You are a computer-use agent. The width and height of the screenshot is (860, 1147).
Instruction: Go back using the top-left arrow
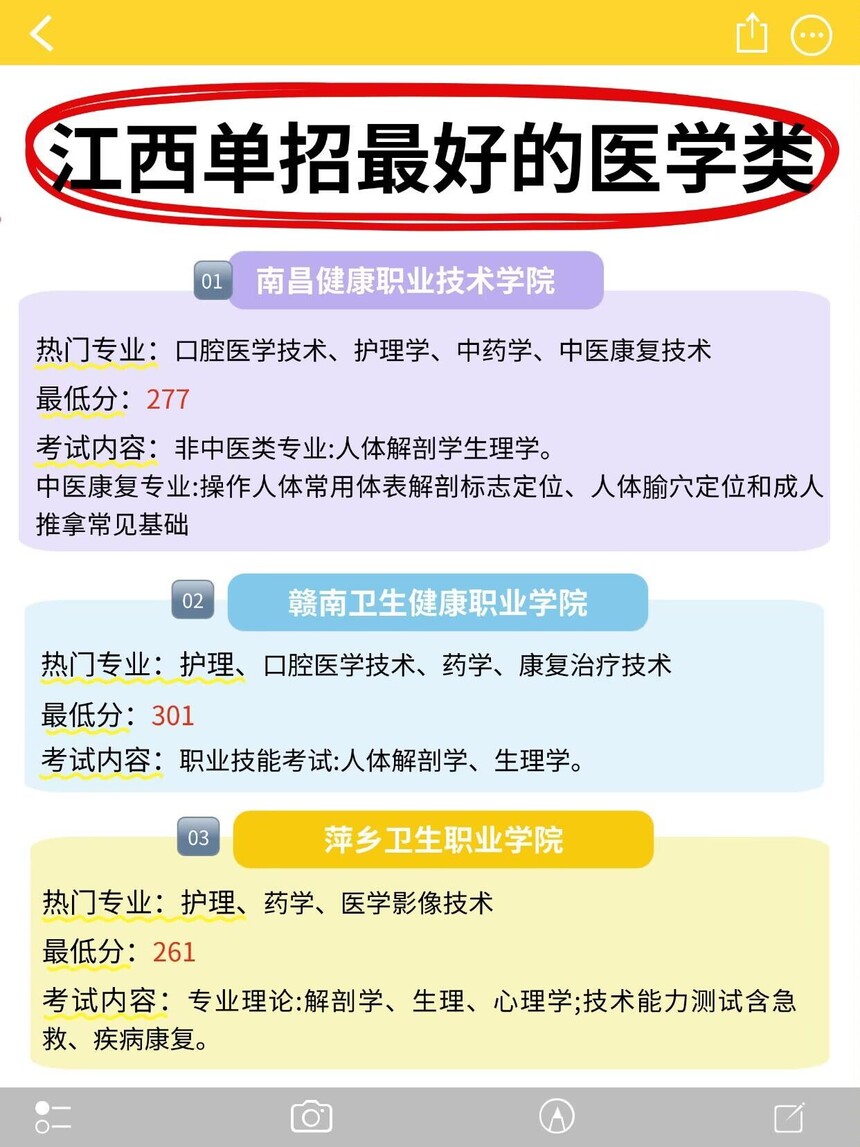(42, 34)
